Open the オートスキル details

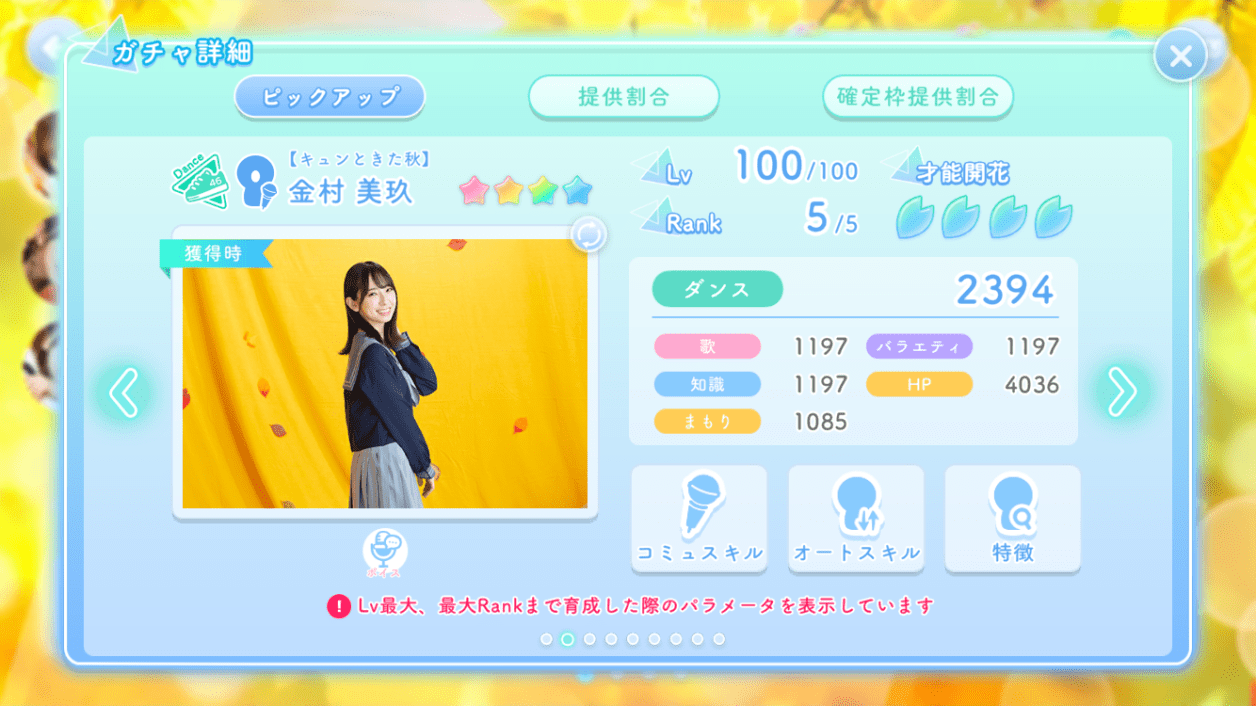tap(856, 518)
